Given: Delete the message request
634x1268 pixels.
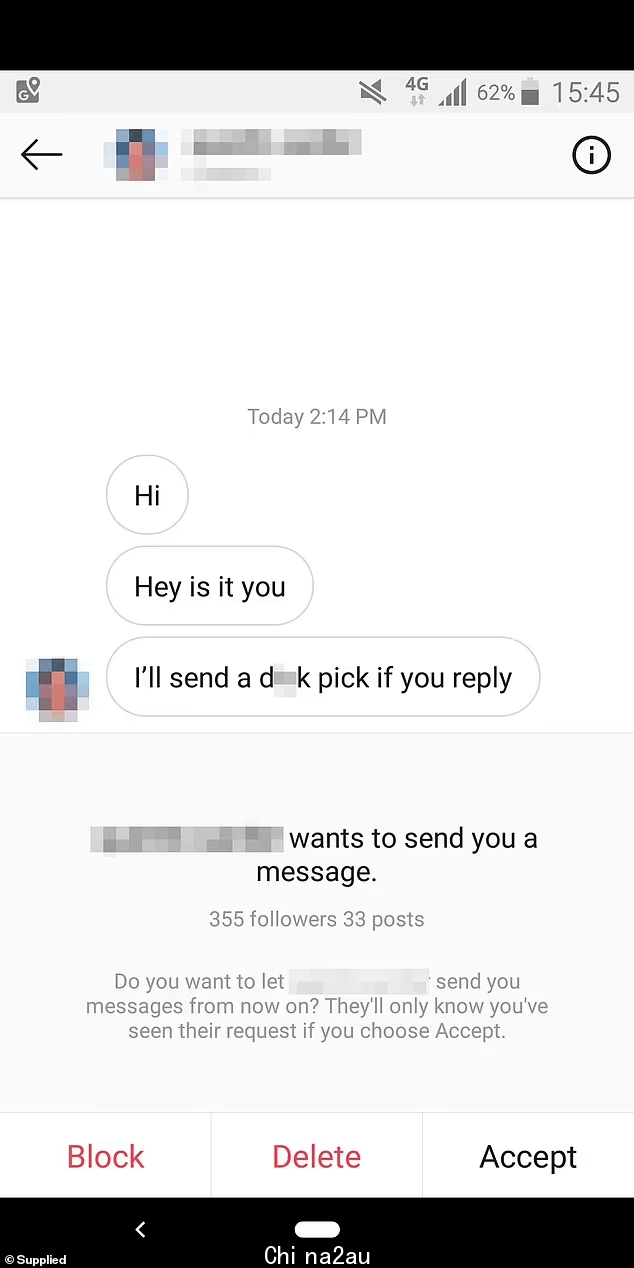Looking at the screenshot, I should (316, 1156).
